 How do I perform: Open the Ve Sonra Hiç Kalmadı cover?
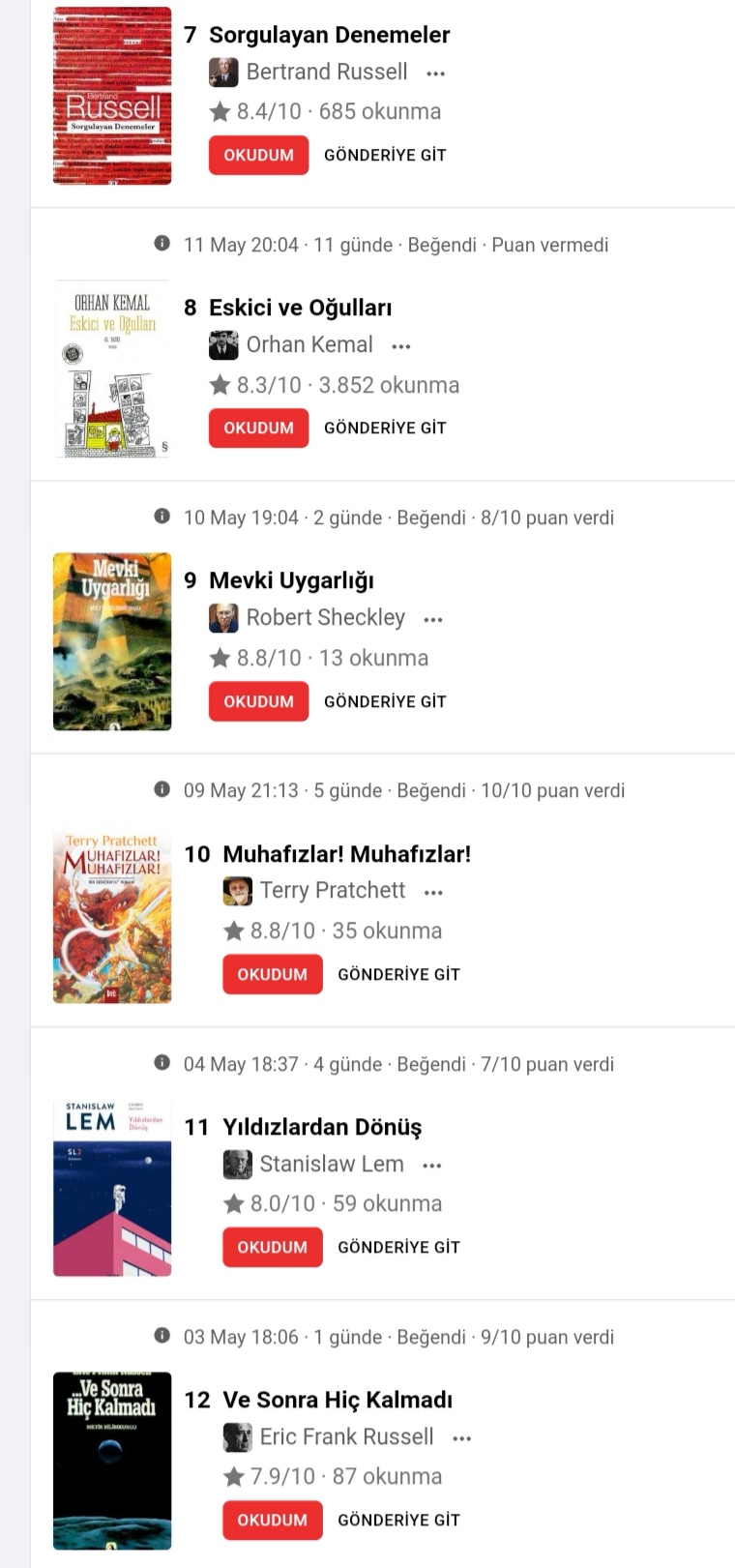pyautogui.click(x=112, y=1461)
